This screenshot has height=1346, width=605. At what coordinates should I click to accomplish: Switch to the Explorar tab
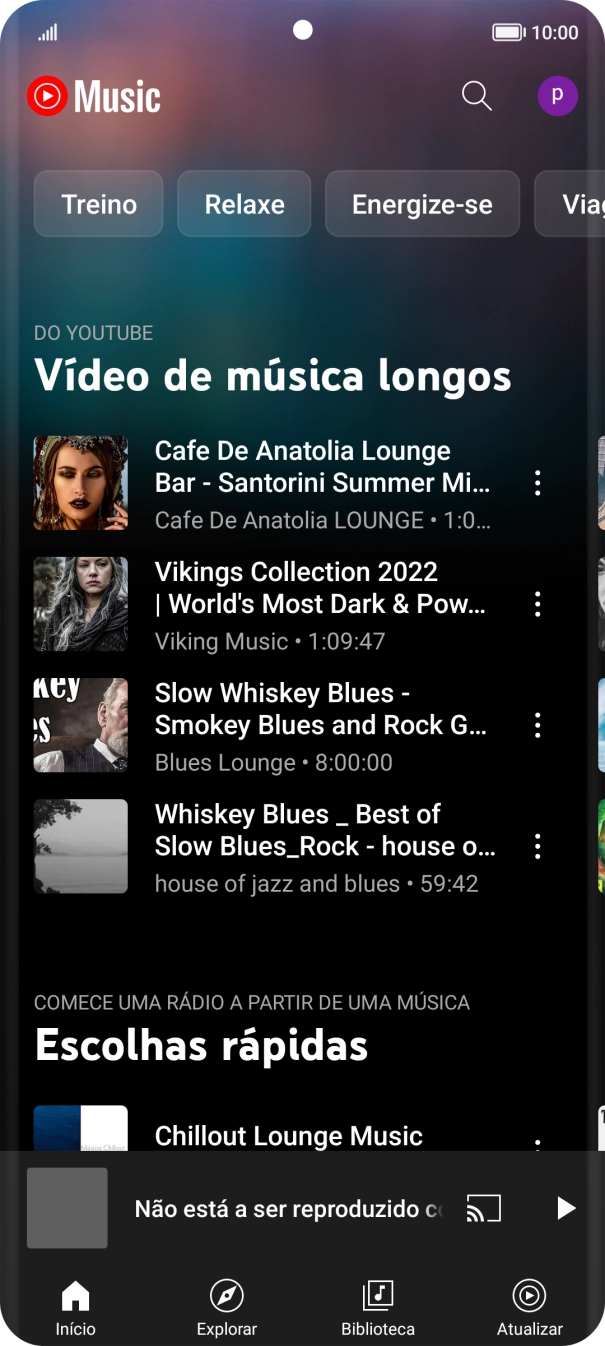[227, 1308]
